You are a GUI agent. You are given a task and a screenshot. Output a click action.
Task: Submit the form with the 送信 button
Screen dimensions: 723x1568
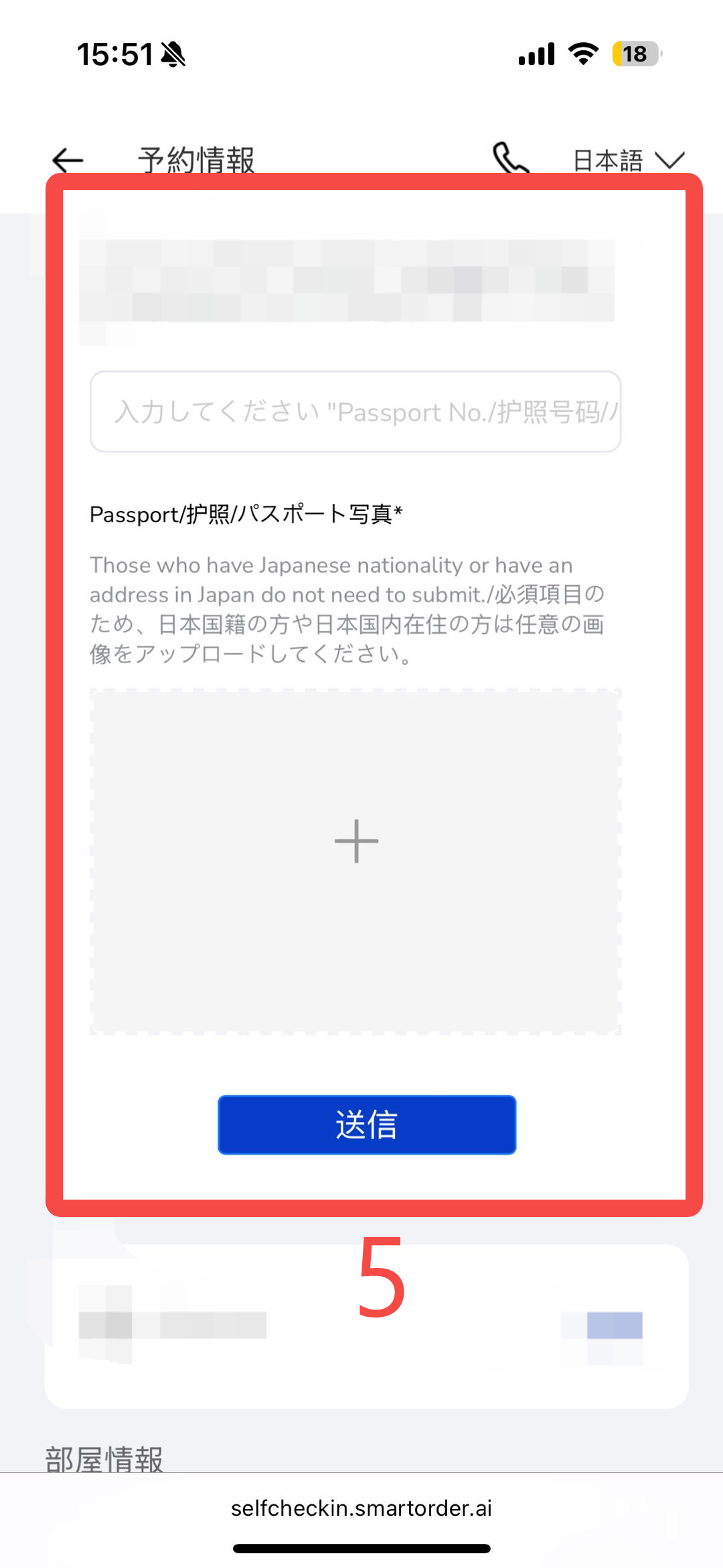(366, 1125)
